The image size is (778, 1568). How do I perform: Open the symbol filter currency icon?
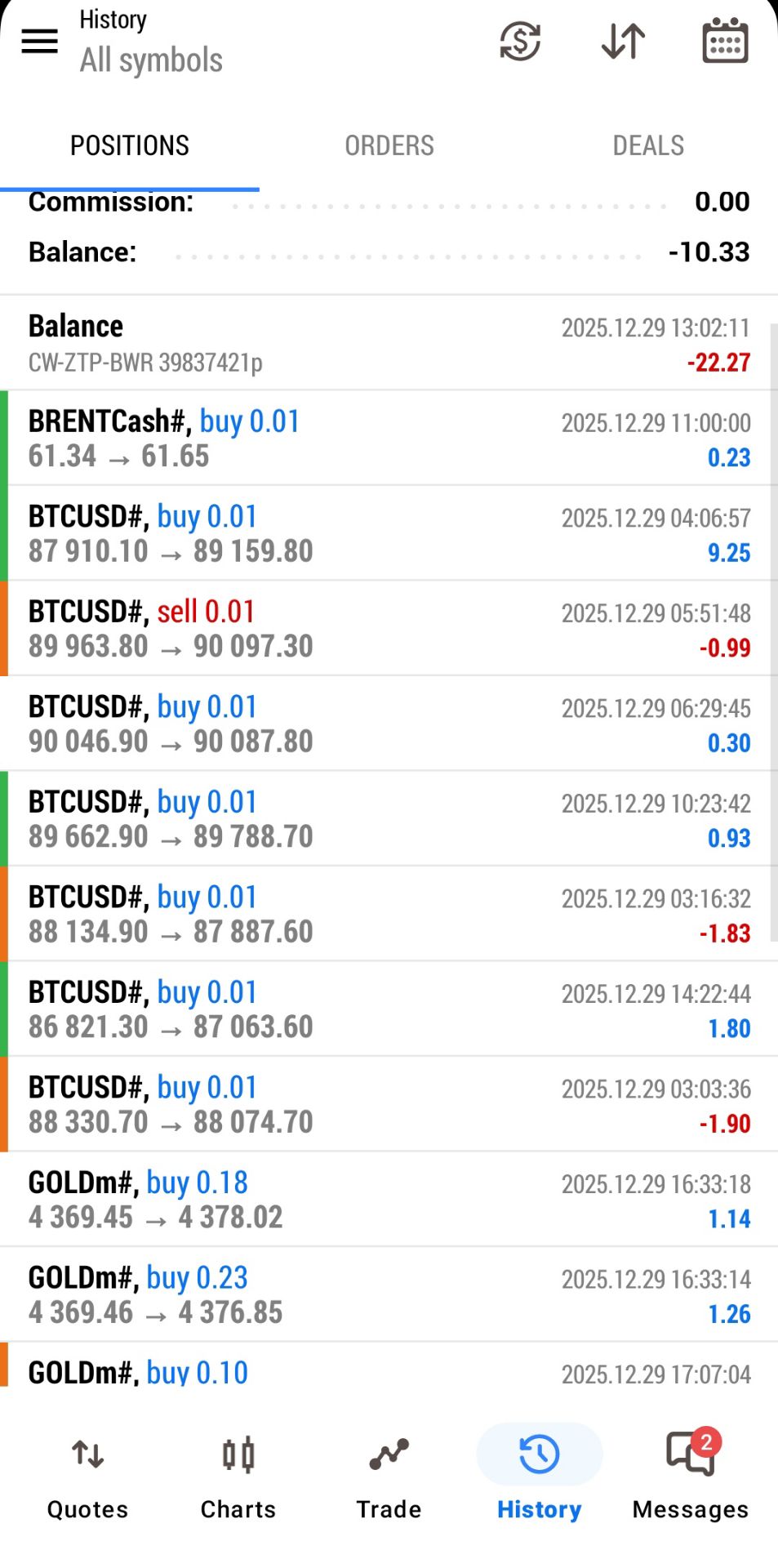pyautogui.click(x=520, y=41)
